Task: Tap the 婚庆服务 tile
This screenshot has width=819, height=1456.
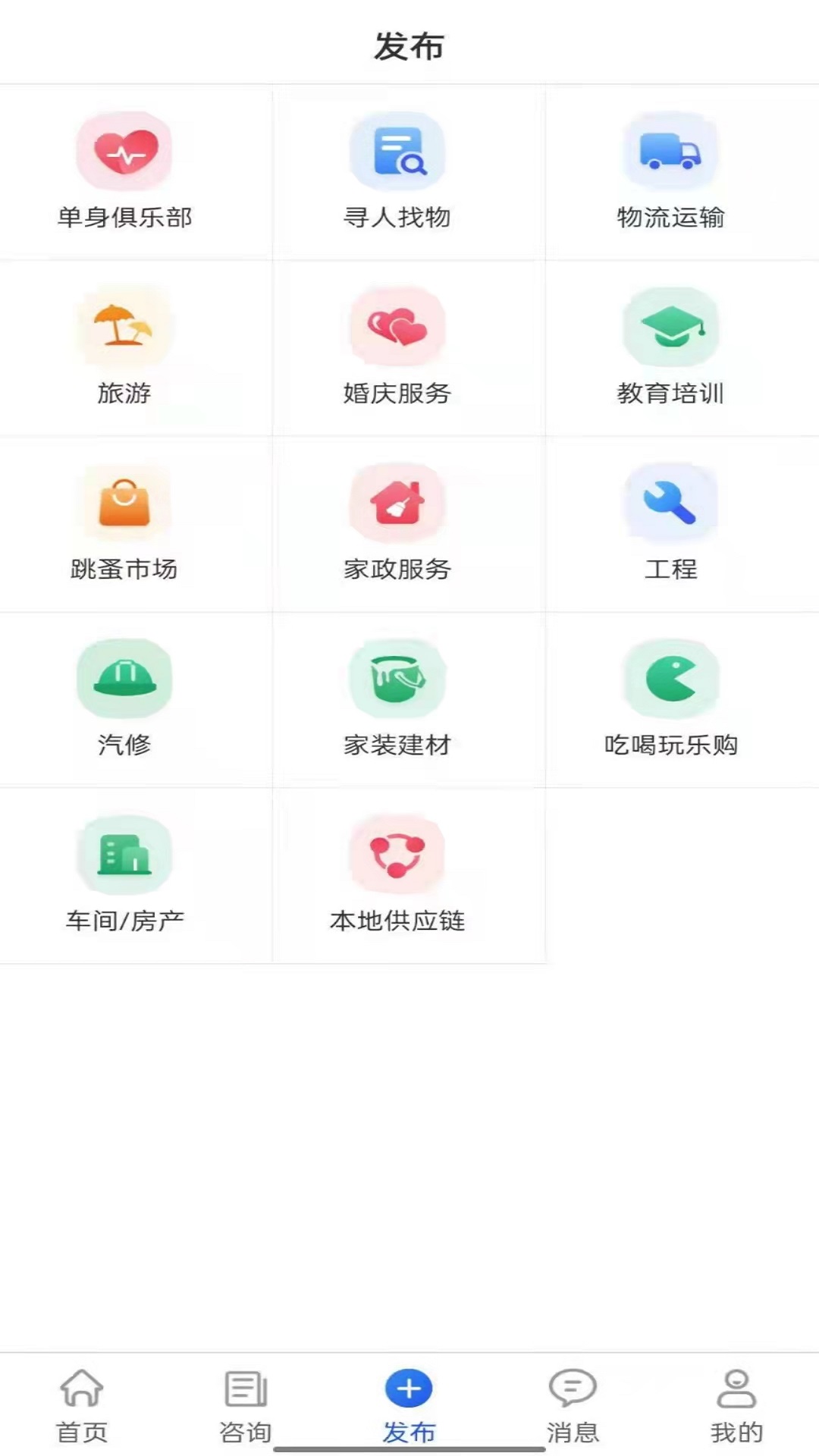Action: click(x=397, y=348)
